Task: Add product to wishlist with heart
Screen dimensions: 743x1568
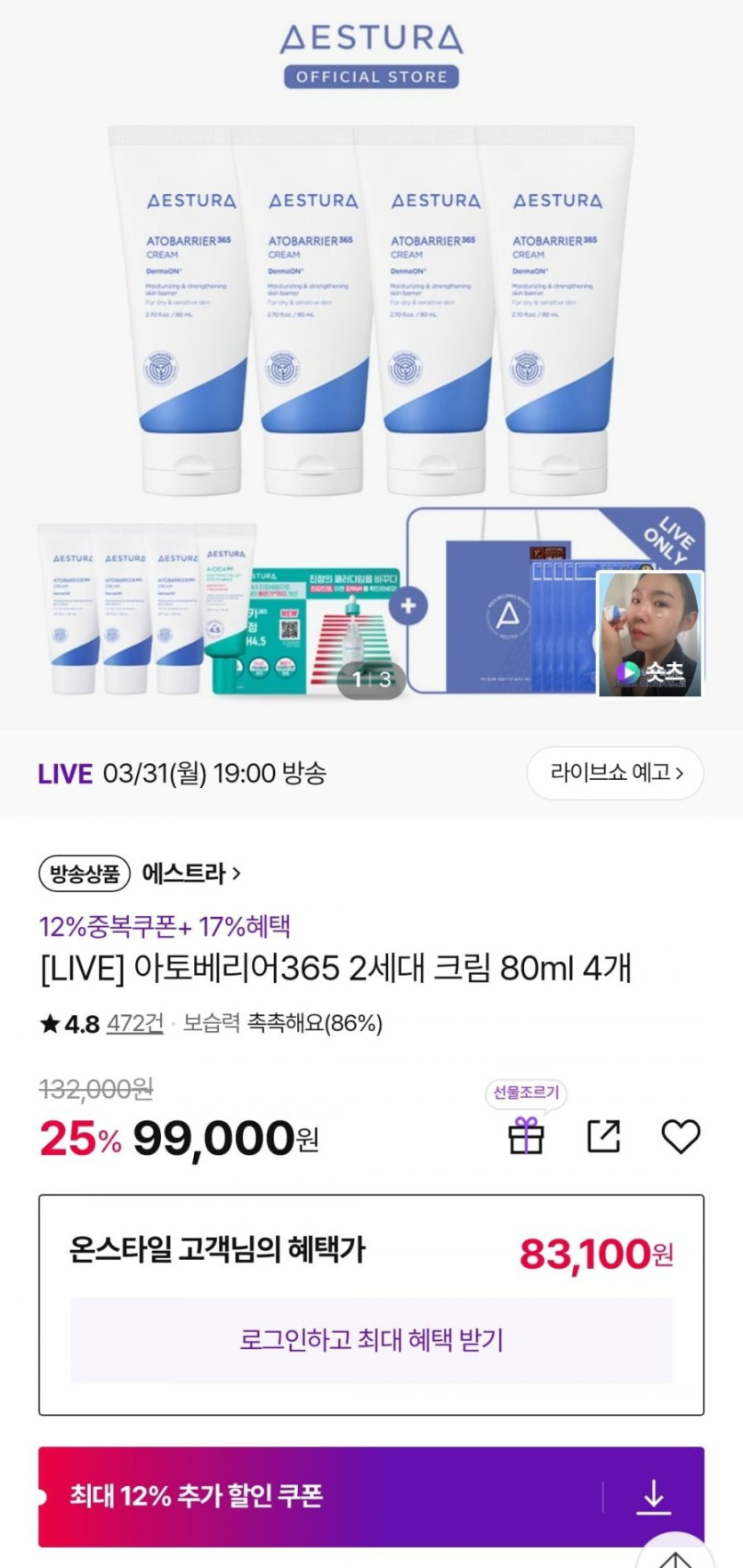Action: [681, 1136]
